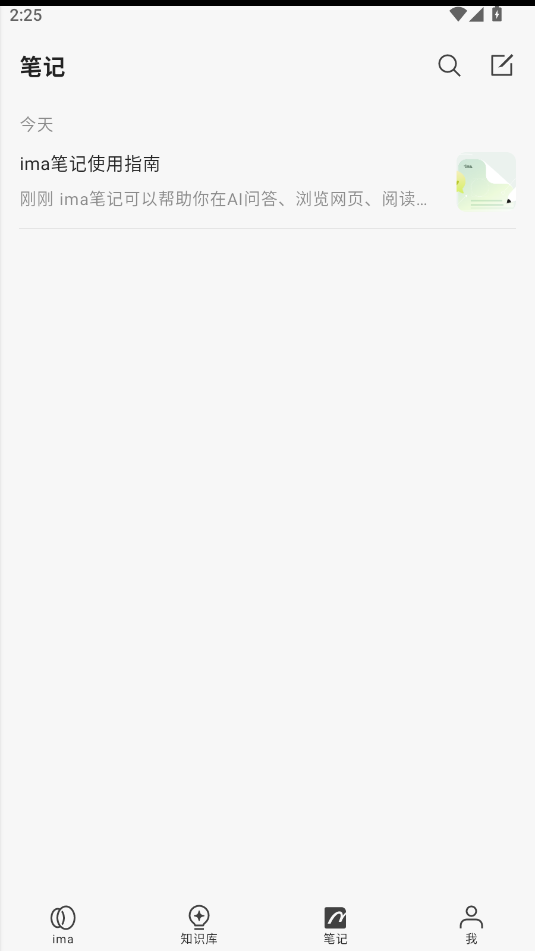Create a new note with compose icon
This screenshot has width=535, height=951.
click(x=502, y=66)
